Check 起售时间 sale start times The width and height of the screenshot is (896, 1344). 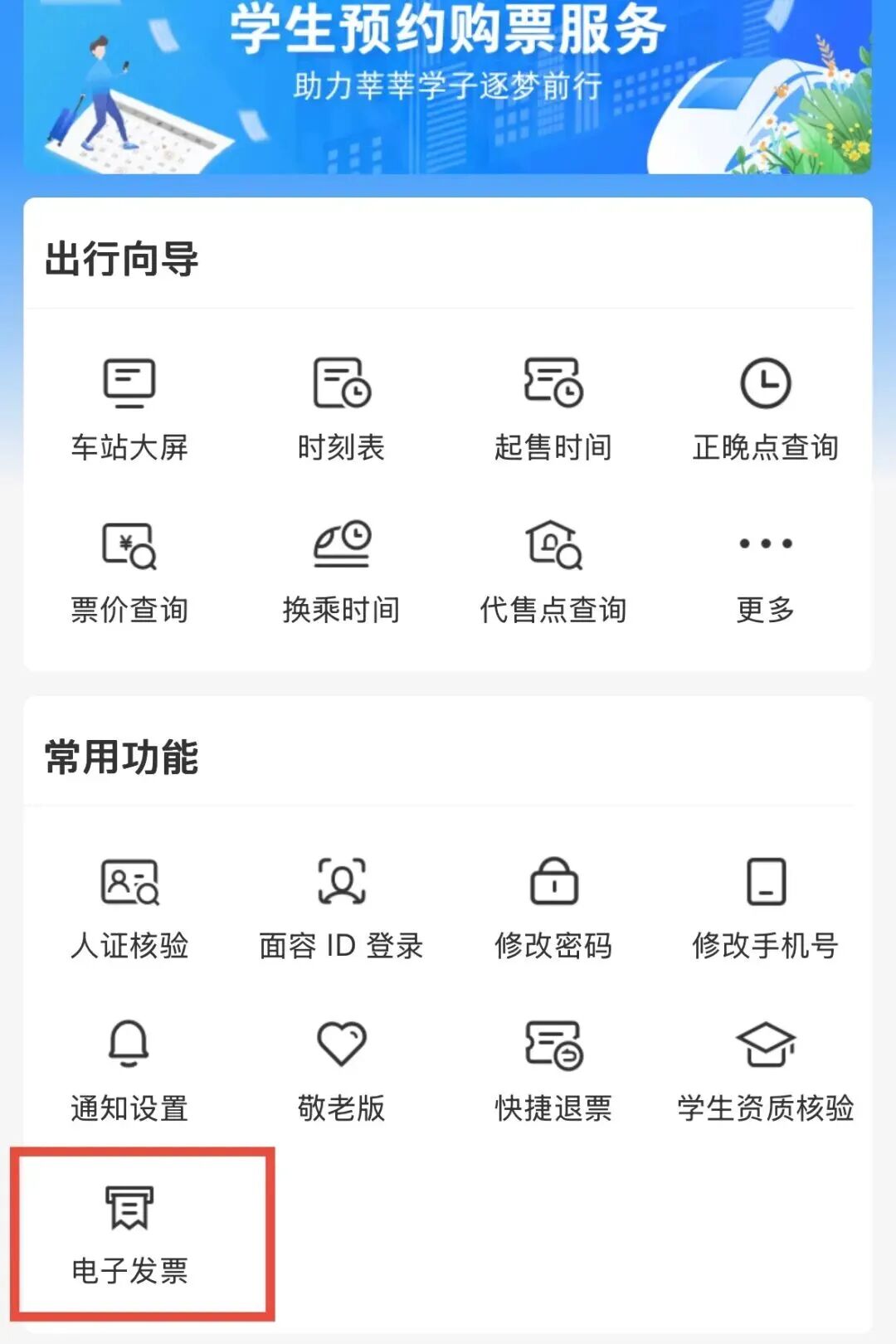tap(553, 408)
